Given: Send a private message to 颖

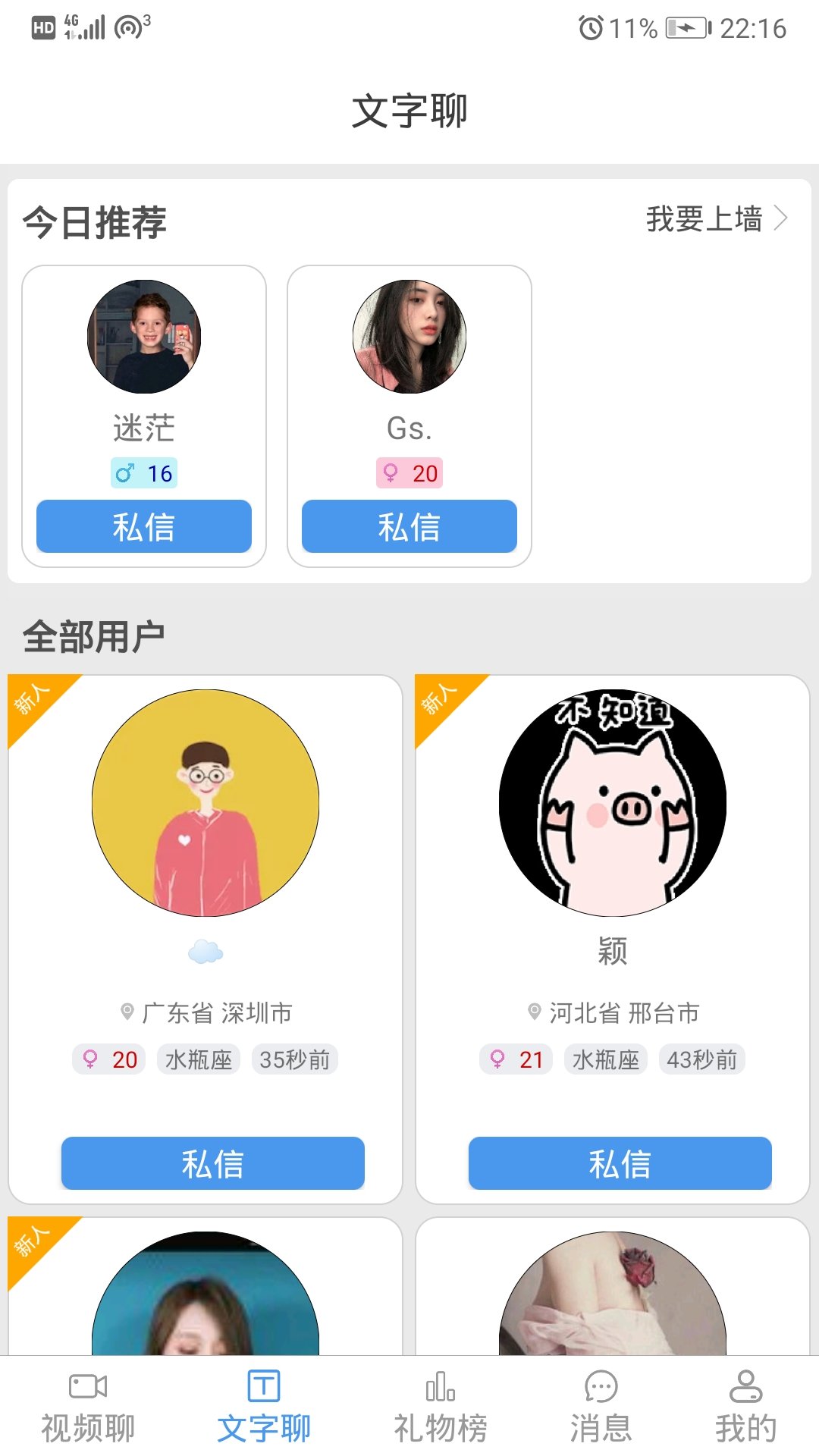Looking at the screenshot, I should (x=620, y=1163).
